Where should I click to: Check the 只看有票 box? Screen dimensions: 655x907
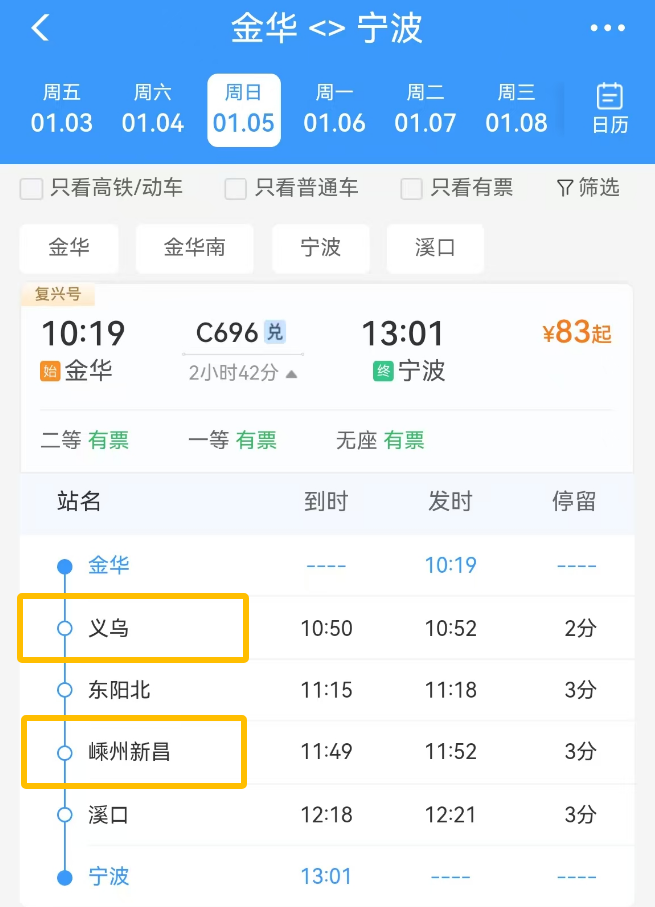[411, 188]
